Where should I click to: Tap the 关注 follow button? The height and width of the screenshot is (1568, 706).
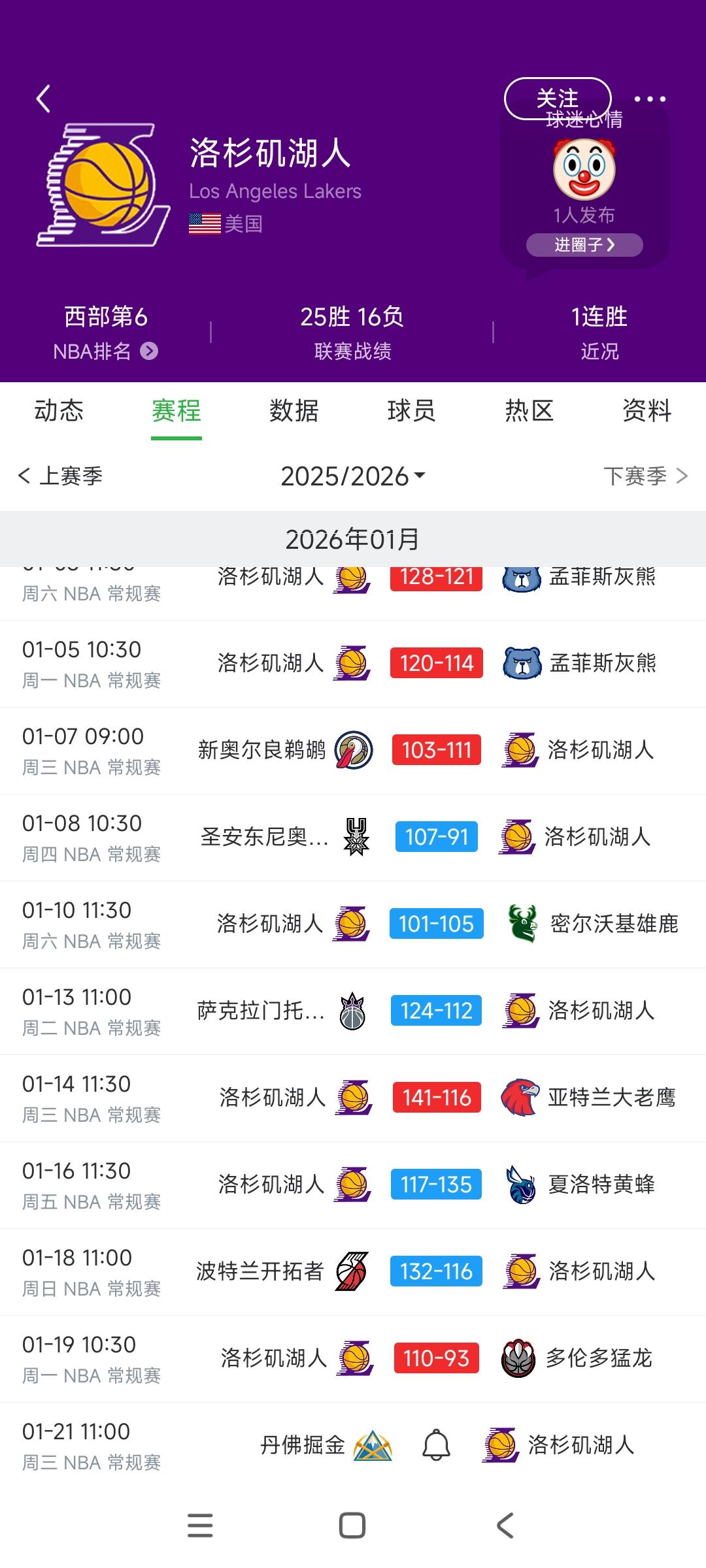(x=558, y=98)
